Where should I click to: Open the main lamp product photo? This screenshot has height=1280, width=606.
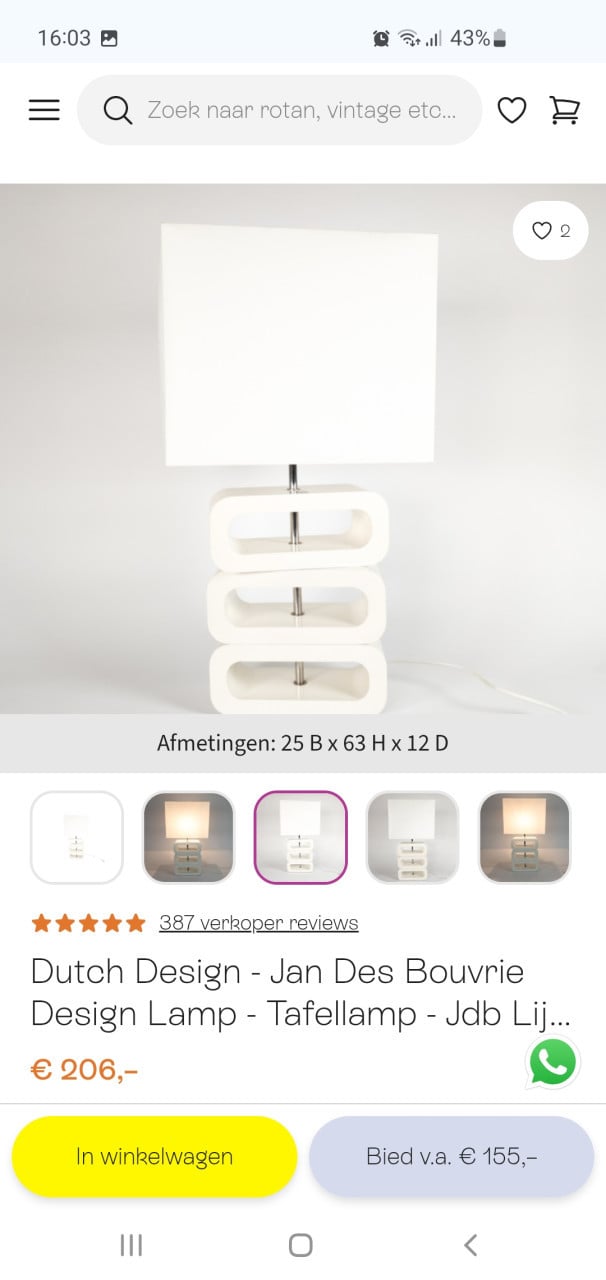[300, 450]
